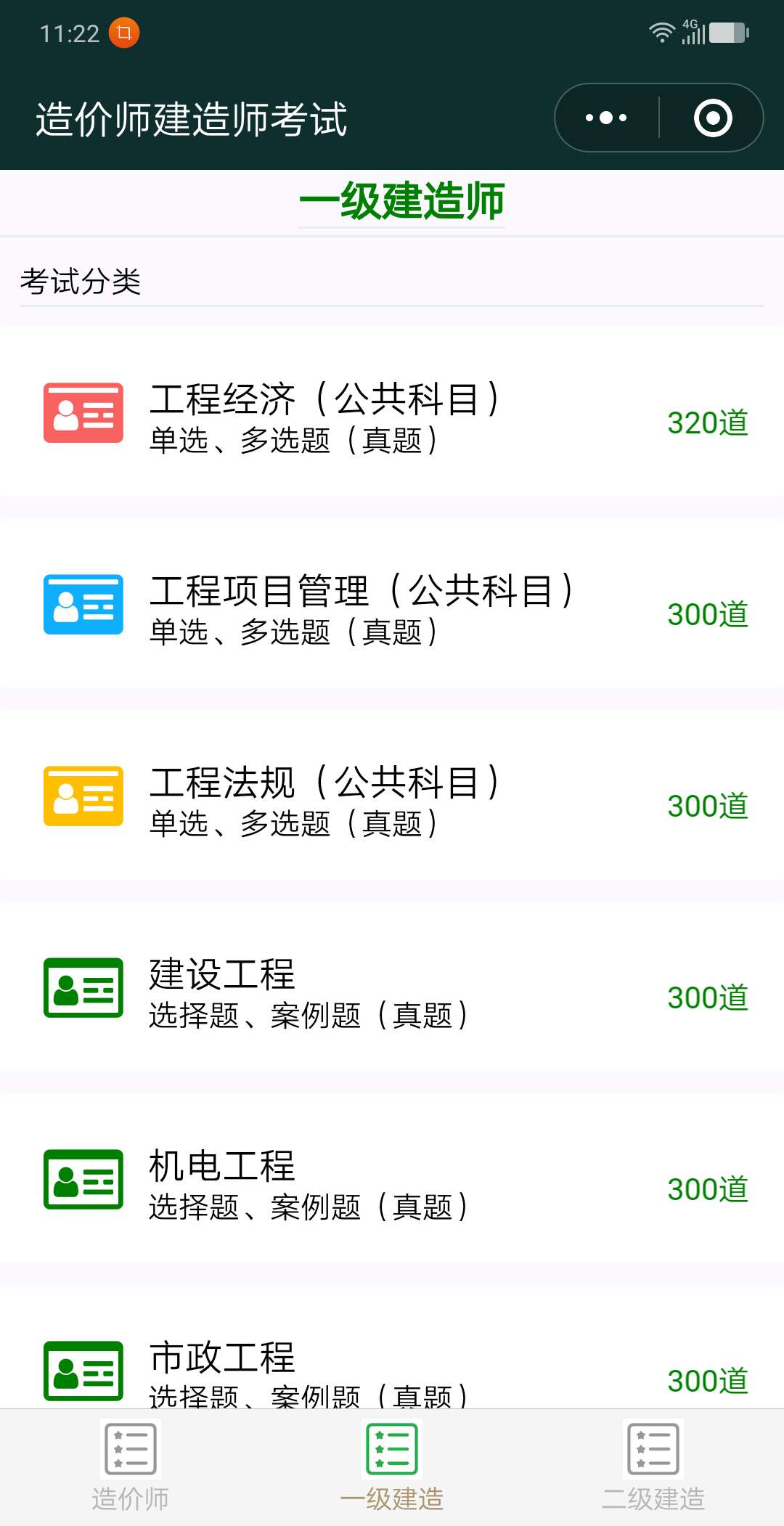Open 市政工程 exam category
The height and width of the screenshot is (1526, 784).
tap(392, 1347)
